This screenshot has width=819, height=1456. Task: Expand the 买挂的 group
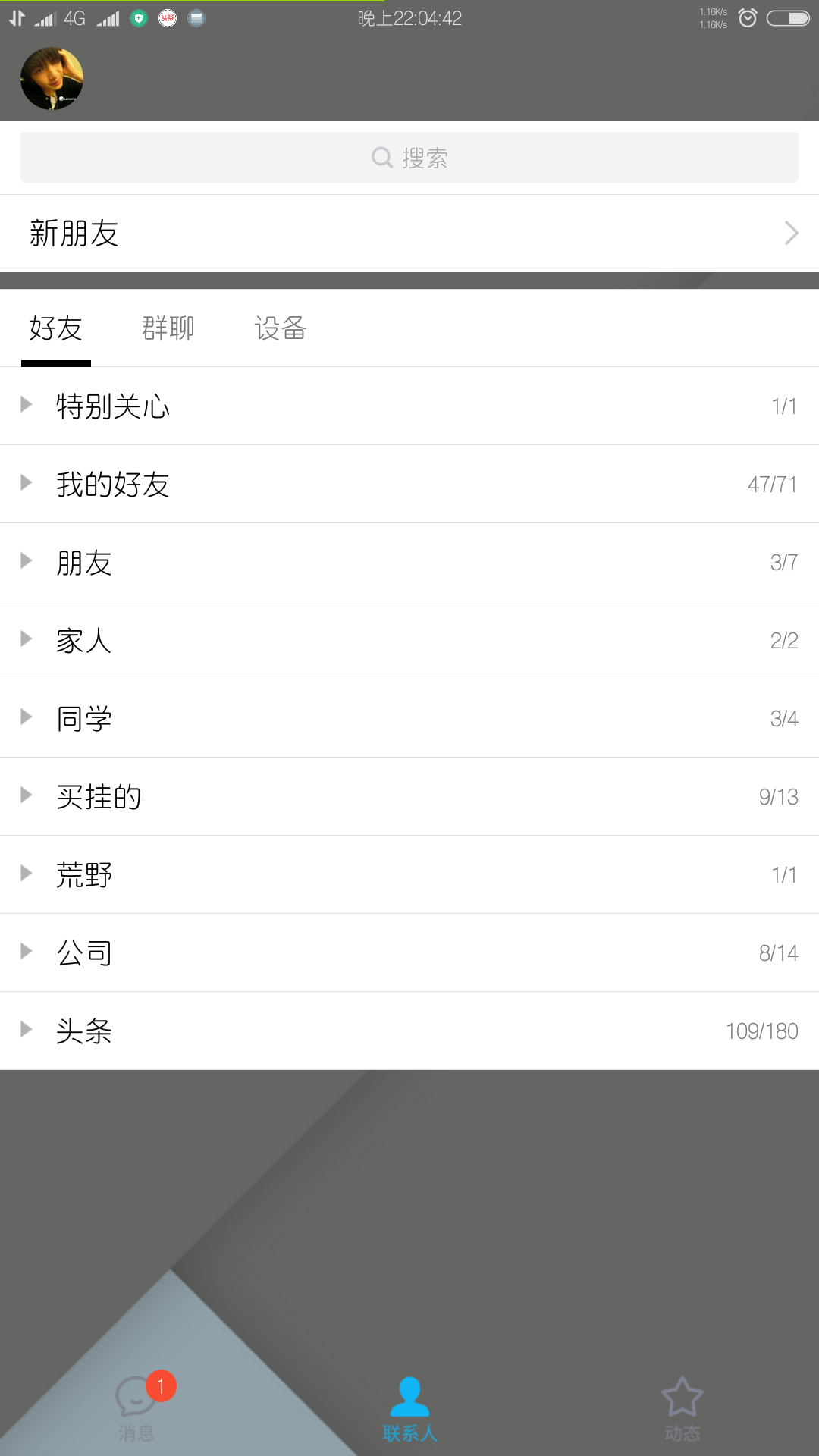click(x=409, y=797)
